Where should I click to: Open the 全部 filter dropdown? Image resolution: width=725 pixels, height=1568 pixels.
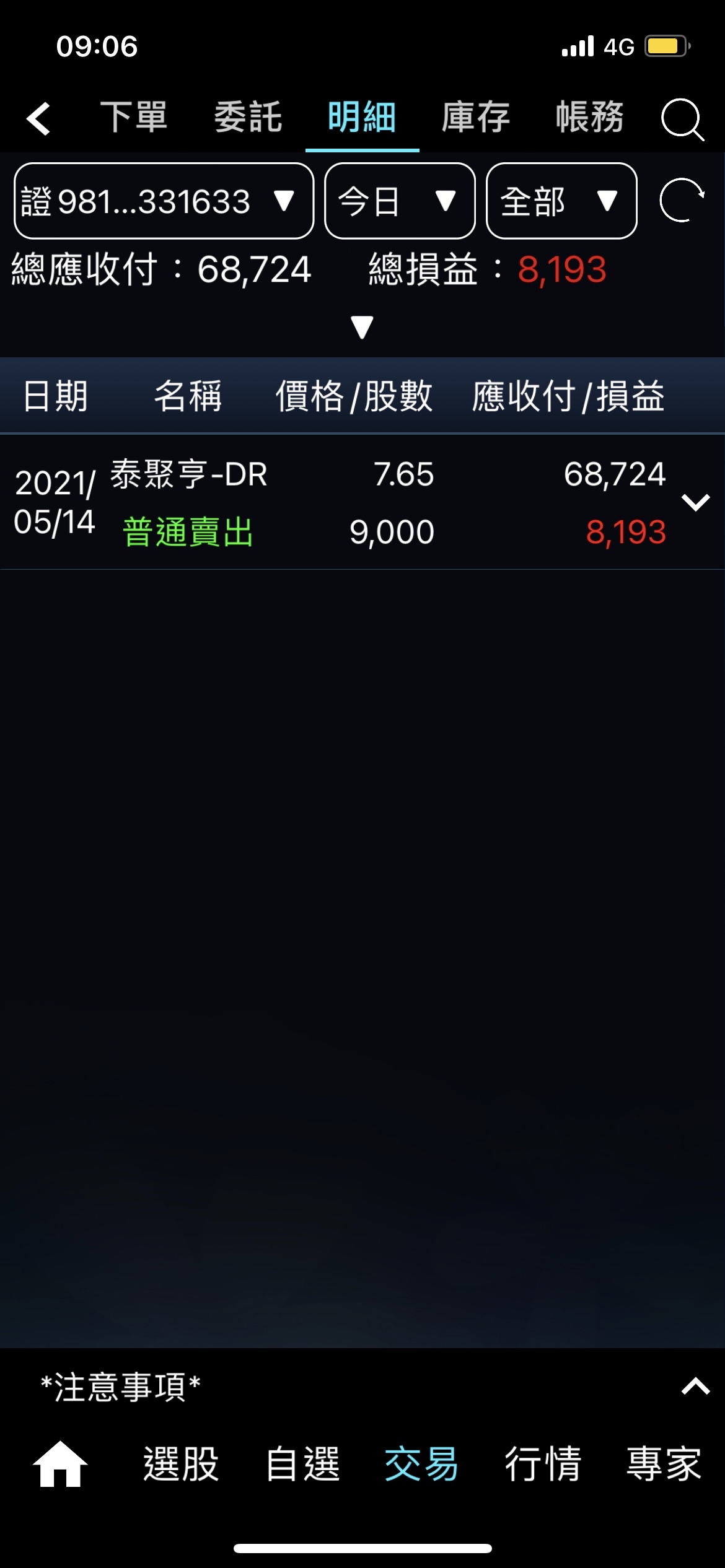561,201
